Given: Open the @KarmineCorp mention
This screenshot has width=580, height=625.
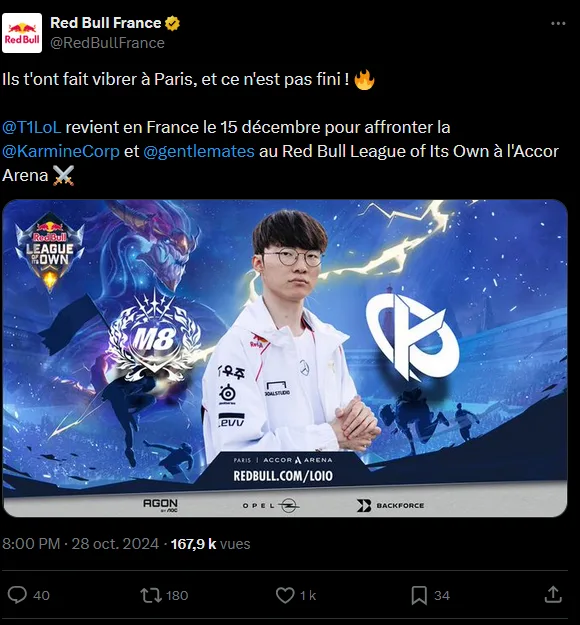Looking at the screenshot, I should [x=61, y=151].
